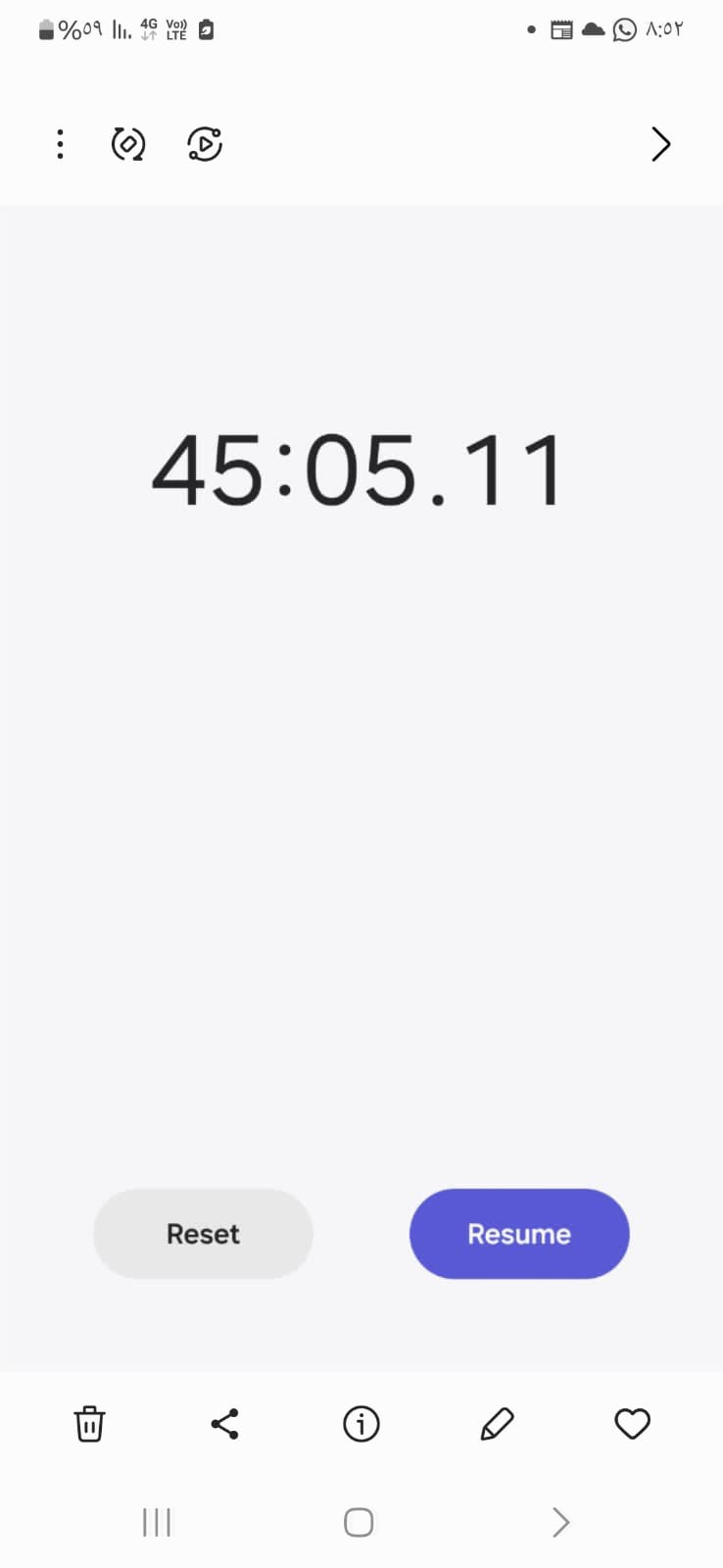This screenshot has width=723, height=1568.
Task: Open recent apps from the navigation bar
Action: pos(157,1522)
